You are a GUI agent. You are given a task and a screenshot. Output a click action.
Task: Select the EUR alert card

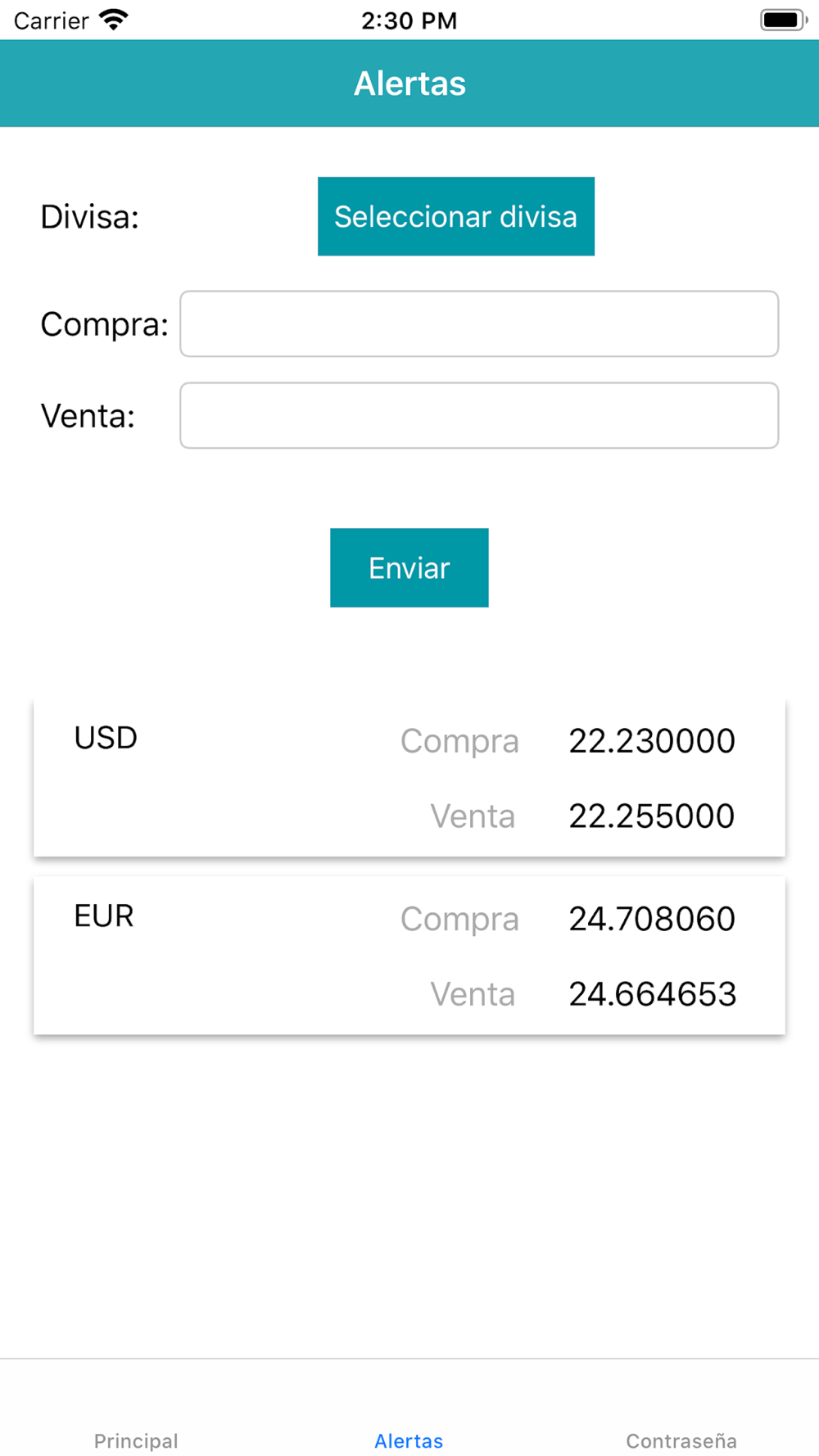pos(409,955)
